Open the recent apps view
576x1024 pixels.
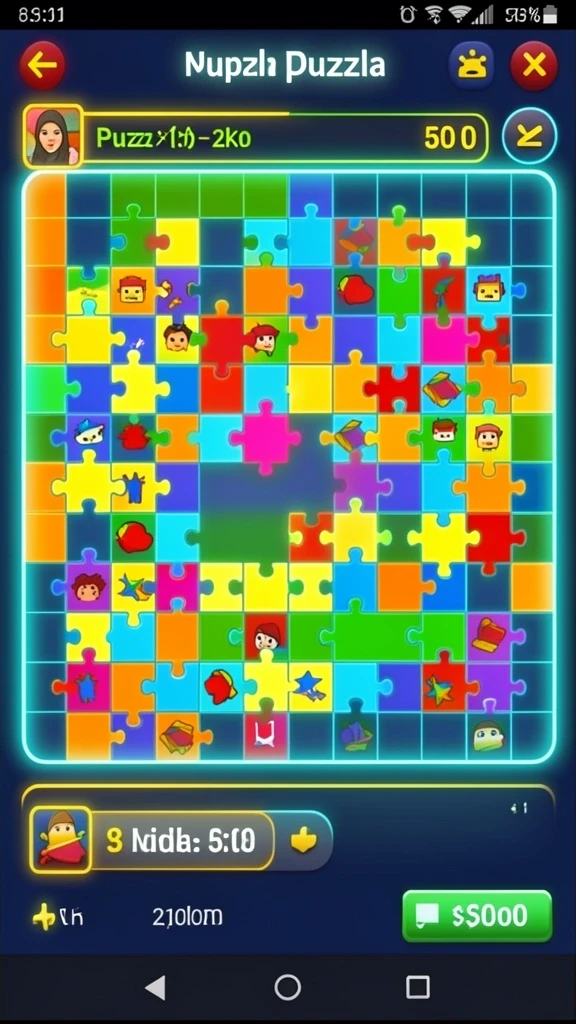point(418,987)
